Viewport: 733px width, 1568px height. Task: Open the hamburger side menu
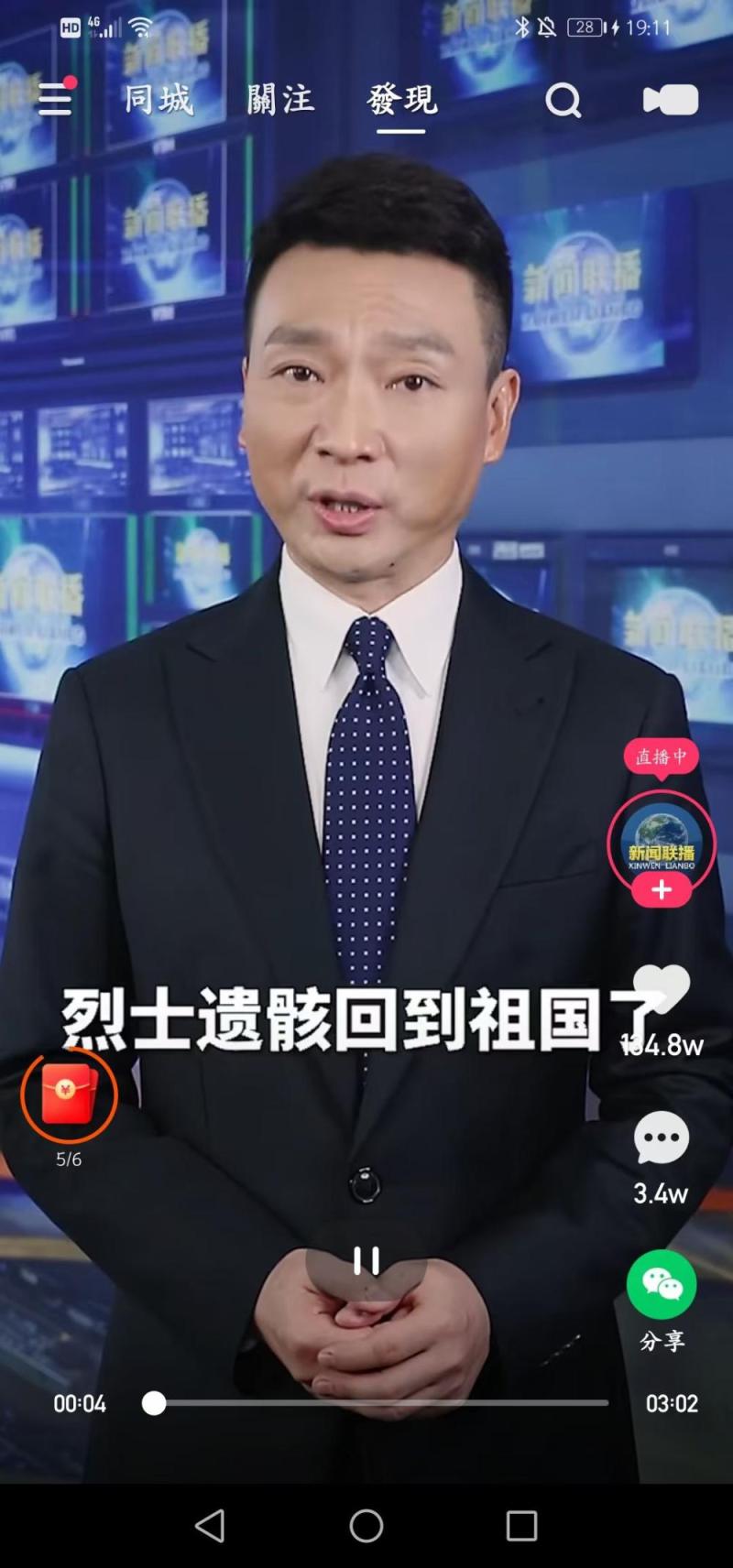click(x=55, y=99)
